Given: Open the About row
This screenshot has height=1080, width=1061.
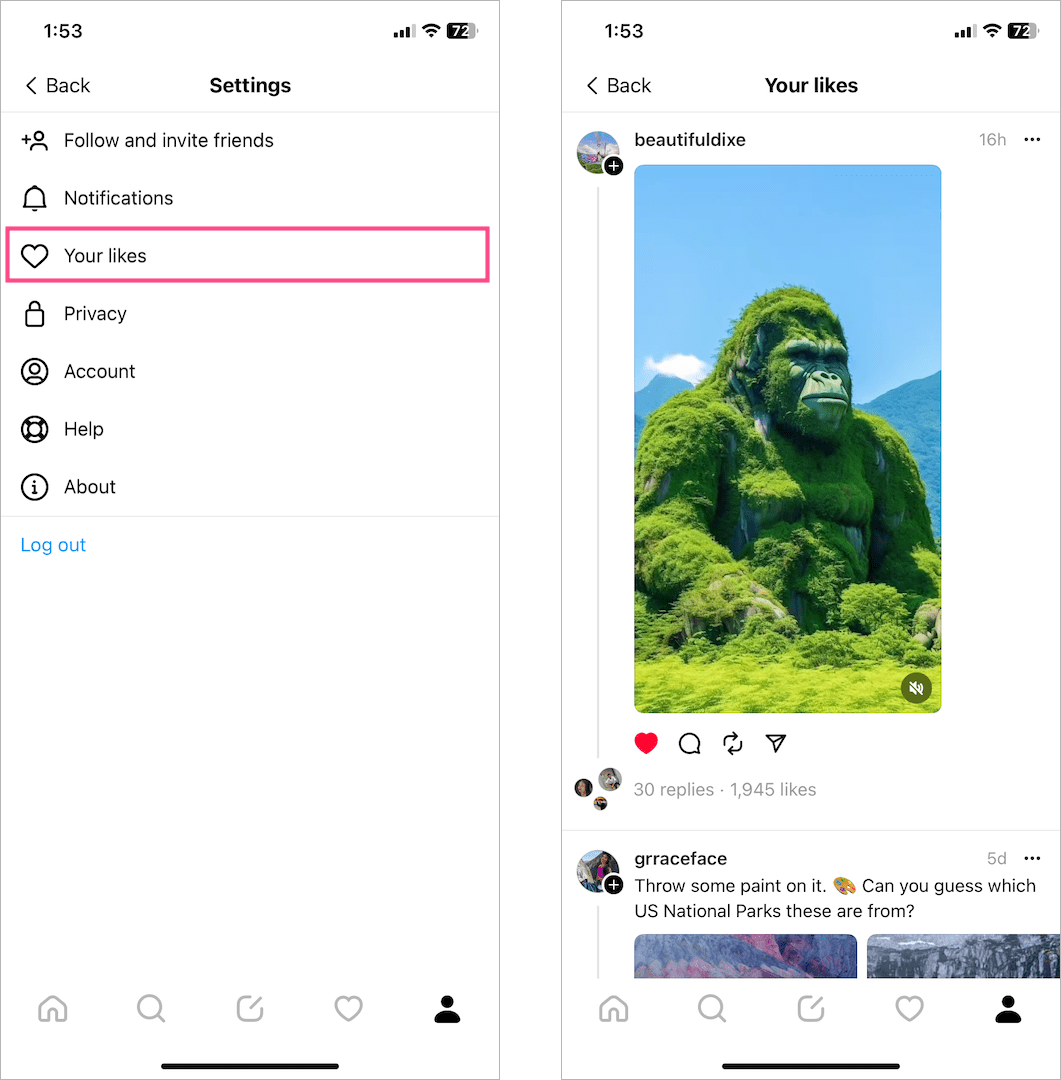Looking at the screenshot, I should point(89,487).
